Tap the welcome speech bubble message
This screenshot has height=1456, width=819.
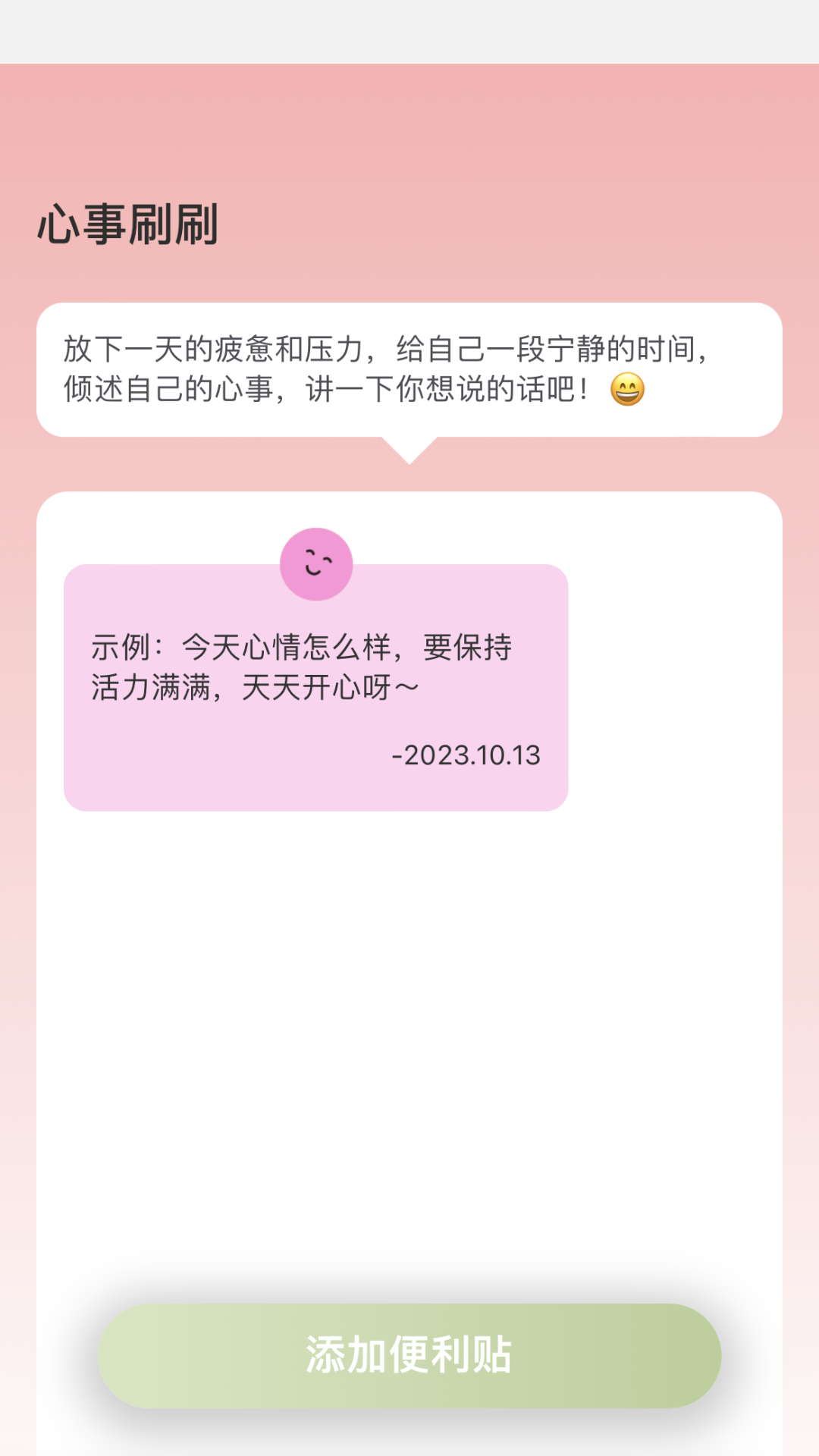409,369
